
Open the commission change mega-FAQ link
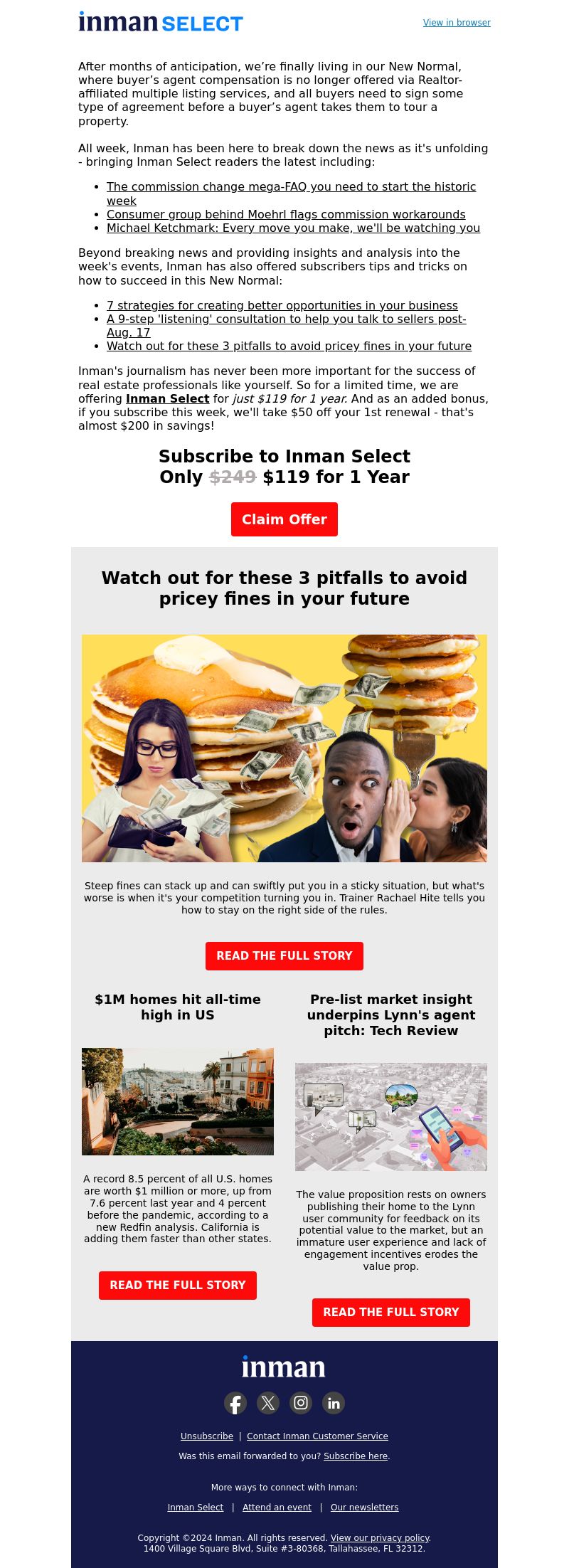point(291,187)
